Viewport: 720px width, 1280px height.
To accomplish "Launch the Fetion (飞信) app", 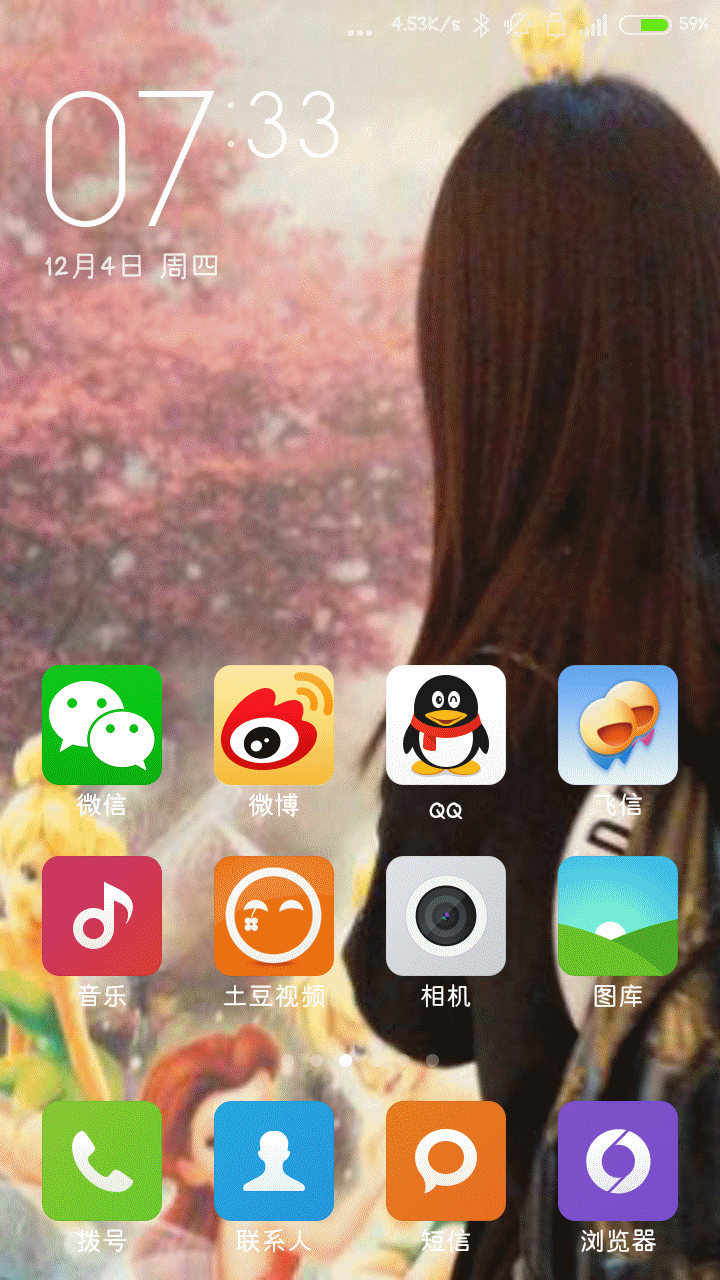I will 618,725.
